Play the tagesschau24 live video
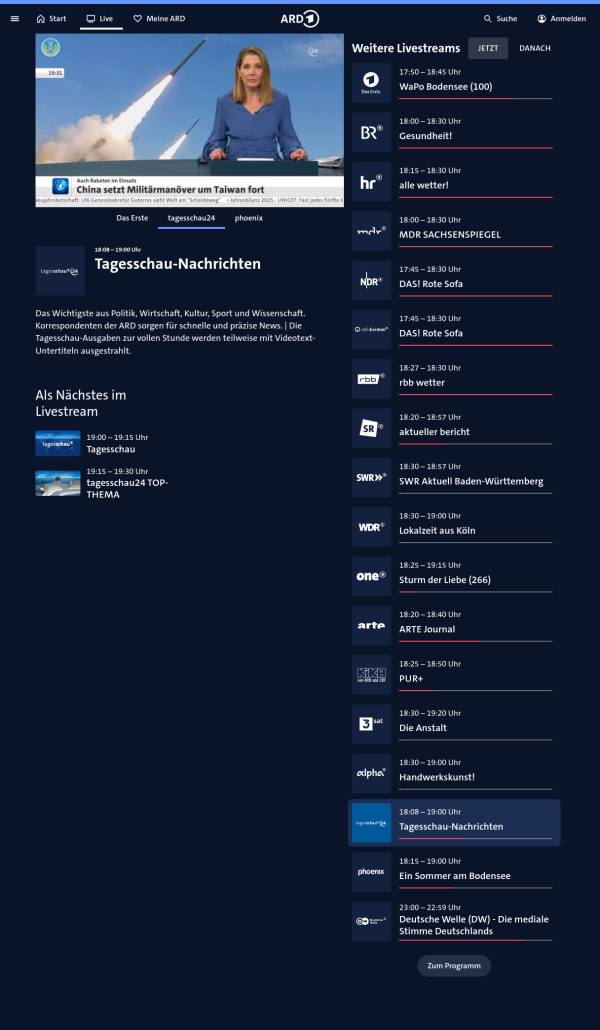600x1030 pixels. coord(190,120)
